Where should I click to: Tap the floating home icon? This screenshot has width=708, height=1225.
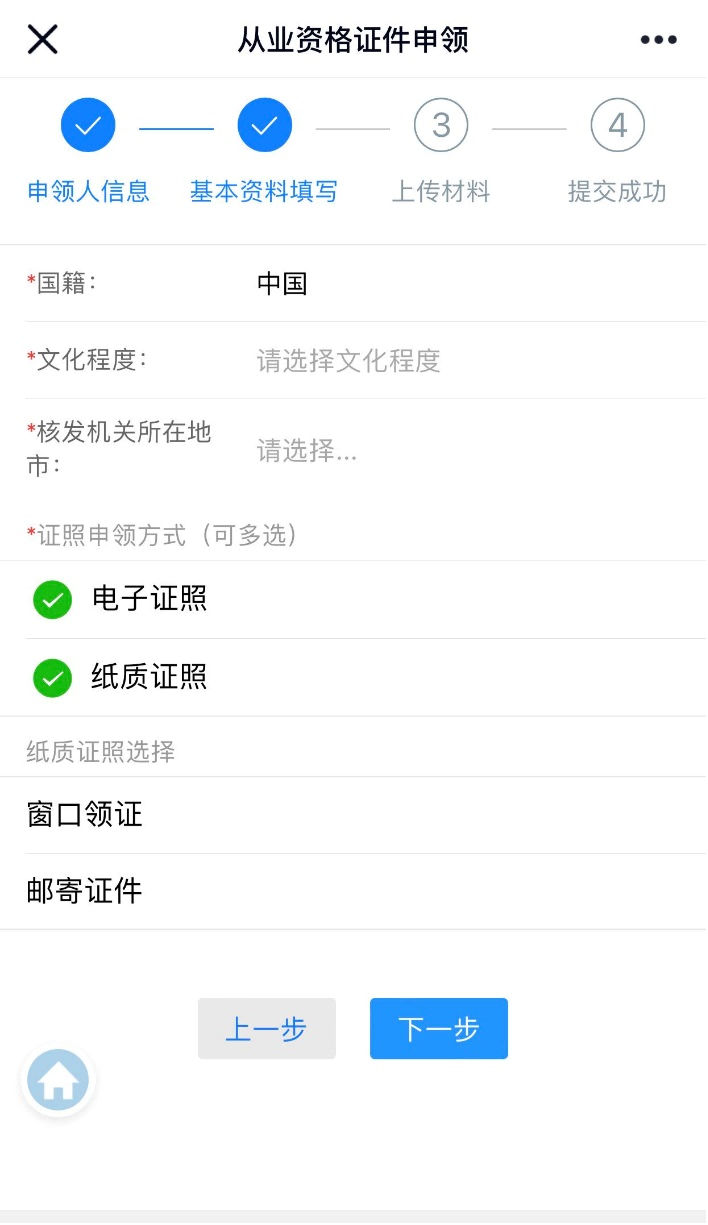(x=58, y=1081)
